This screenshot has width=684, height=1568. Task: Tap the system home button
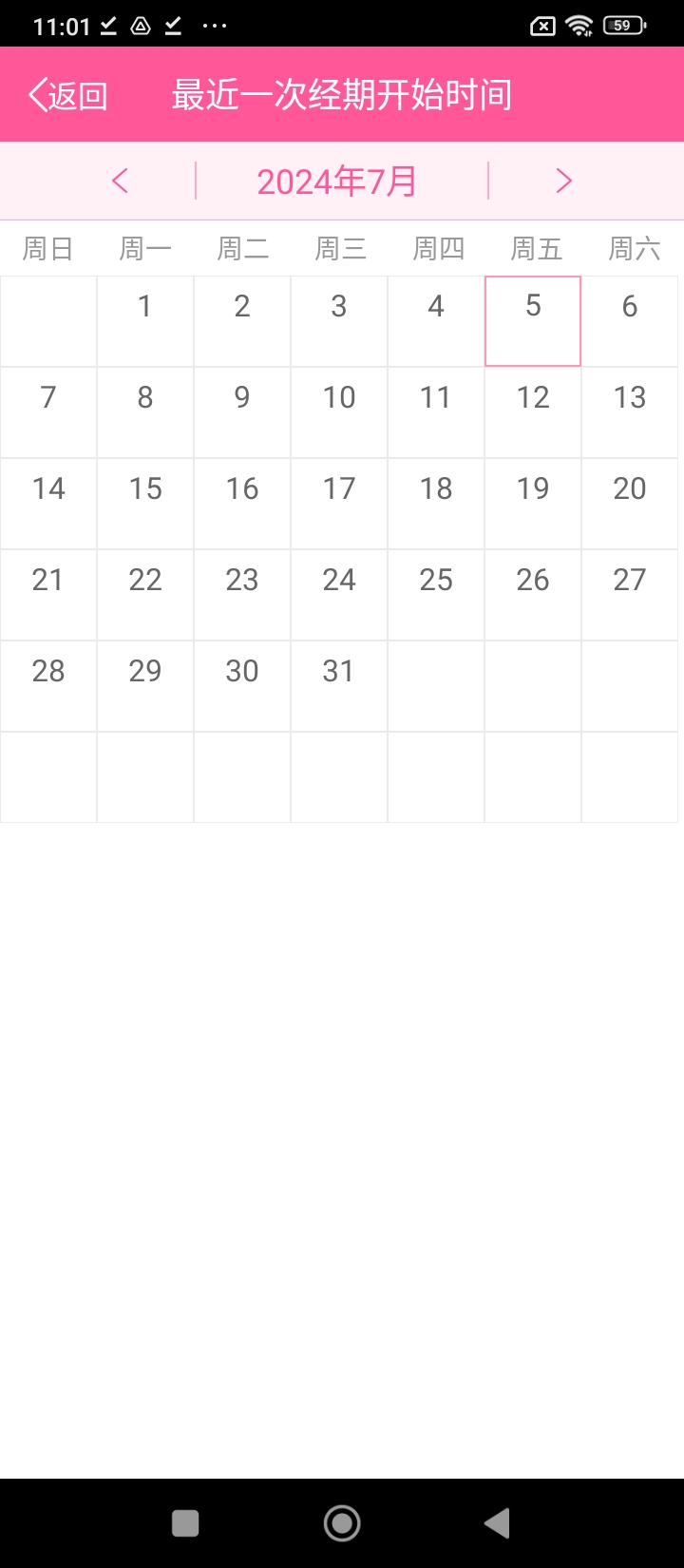[x=342, y=1523]
